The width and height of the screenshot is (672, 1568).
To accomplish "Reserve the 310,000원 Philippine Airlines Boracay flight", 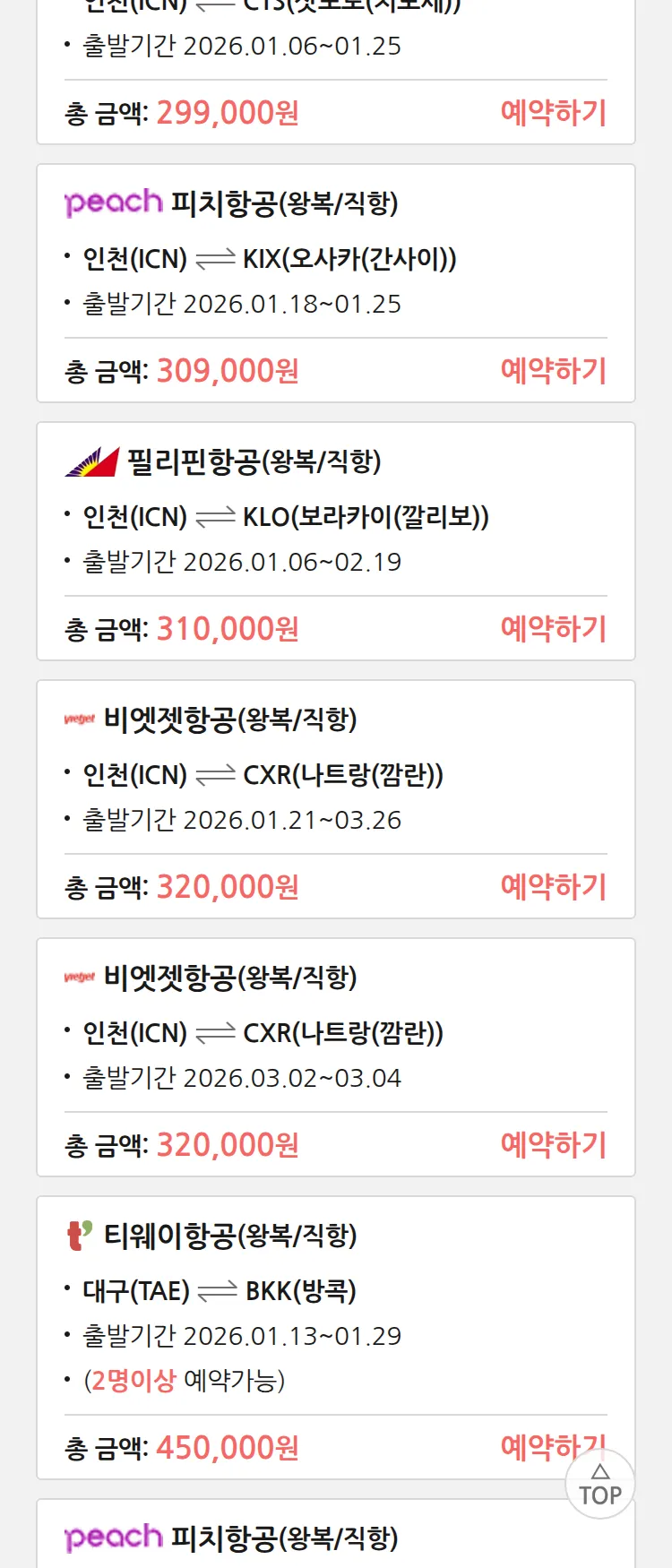I will pyautogui.click(x=553, y=629).
